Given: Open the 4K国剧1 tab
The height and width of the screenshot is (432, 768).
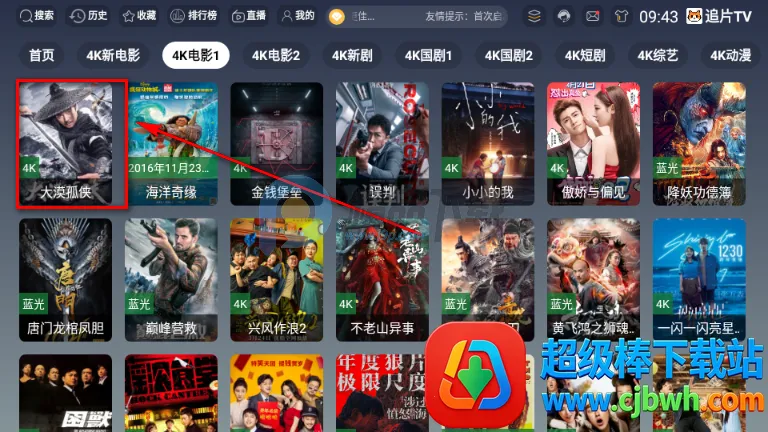Looking at the screenshot, I should (x=428, y=55).
